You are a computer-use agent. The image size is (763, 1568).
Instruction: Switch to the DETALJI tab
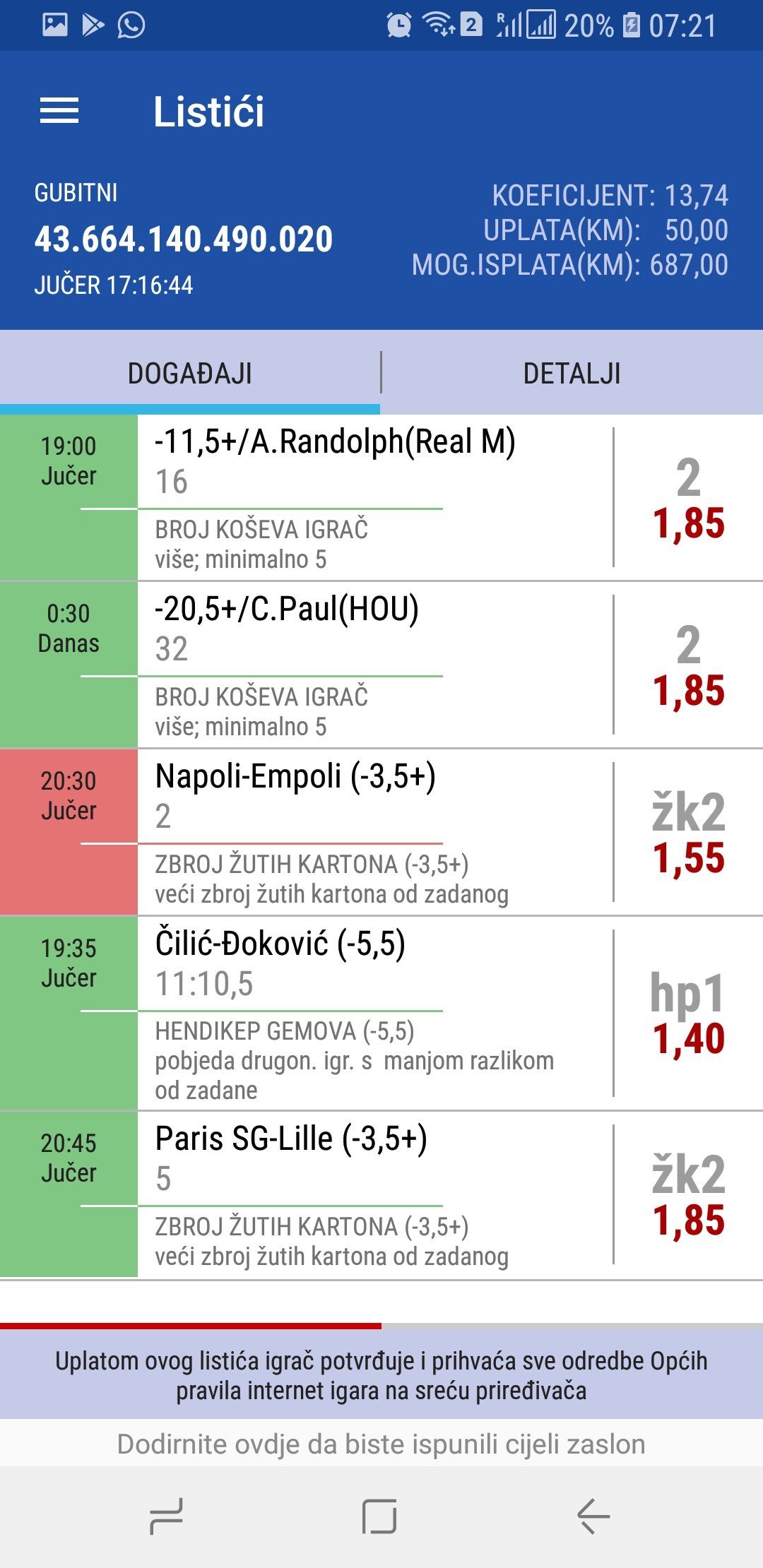click(x=572, y=372)
